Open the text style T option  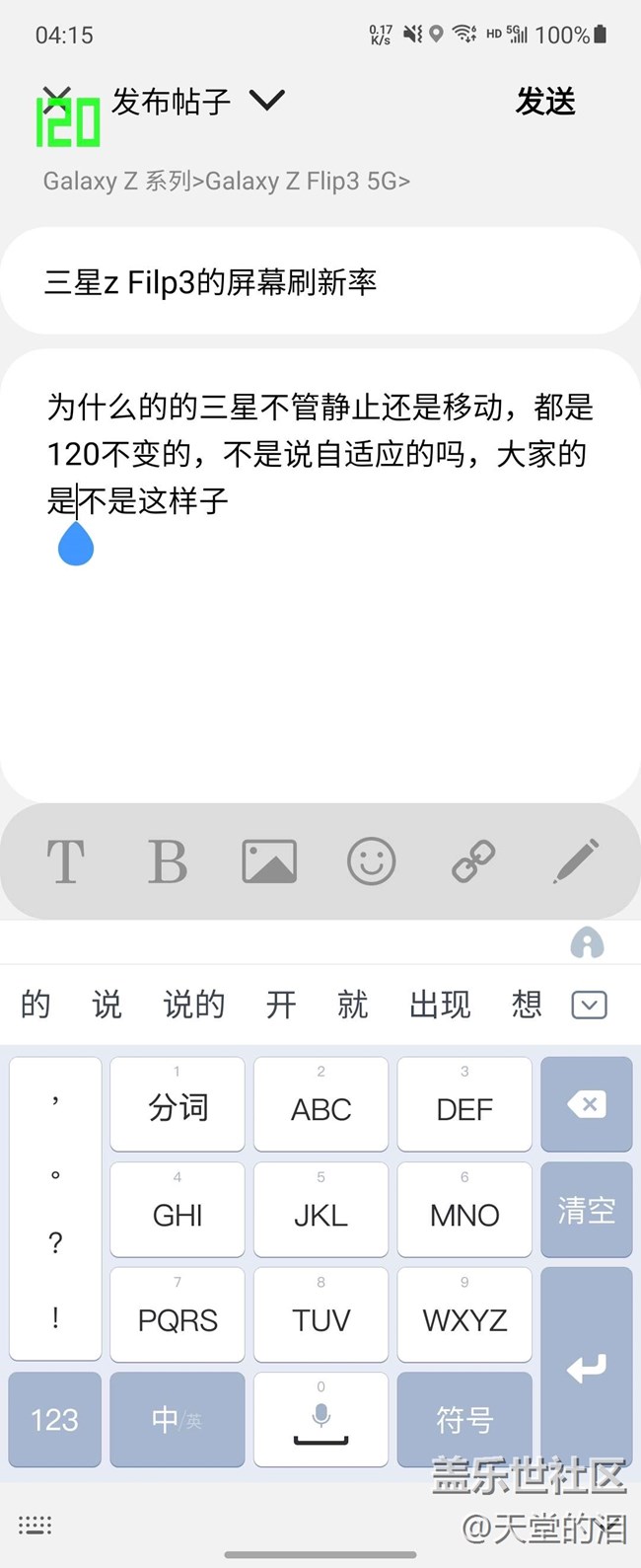(x=66, y=862)
